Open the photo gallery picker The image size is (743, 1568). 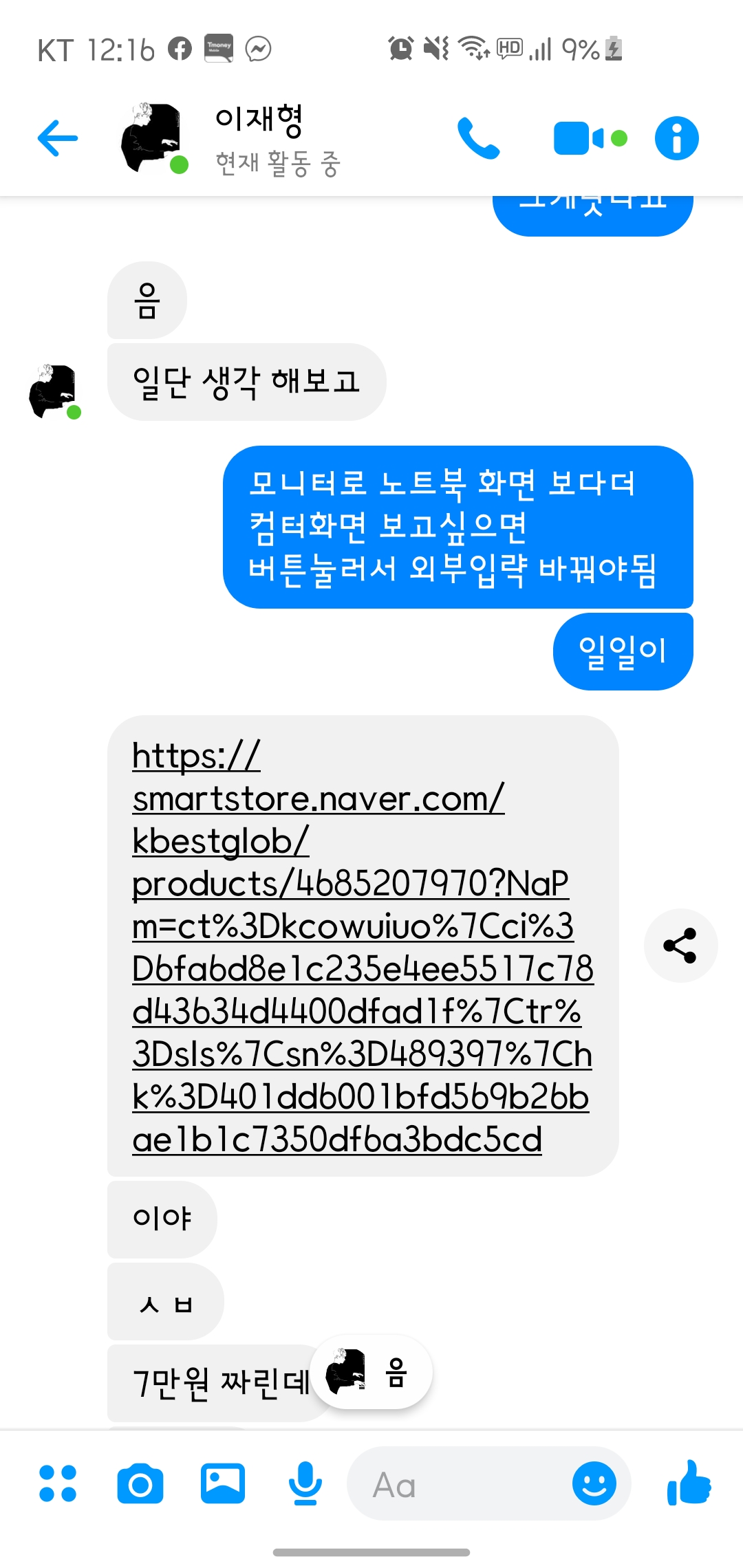click(x=223, y=1483)
